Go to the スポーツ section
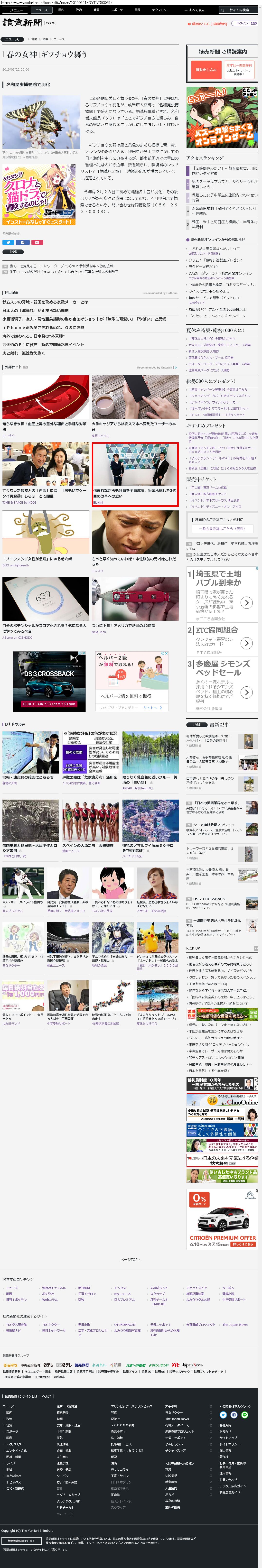 (116, 10)
